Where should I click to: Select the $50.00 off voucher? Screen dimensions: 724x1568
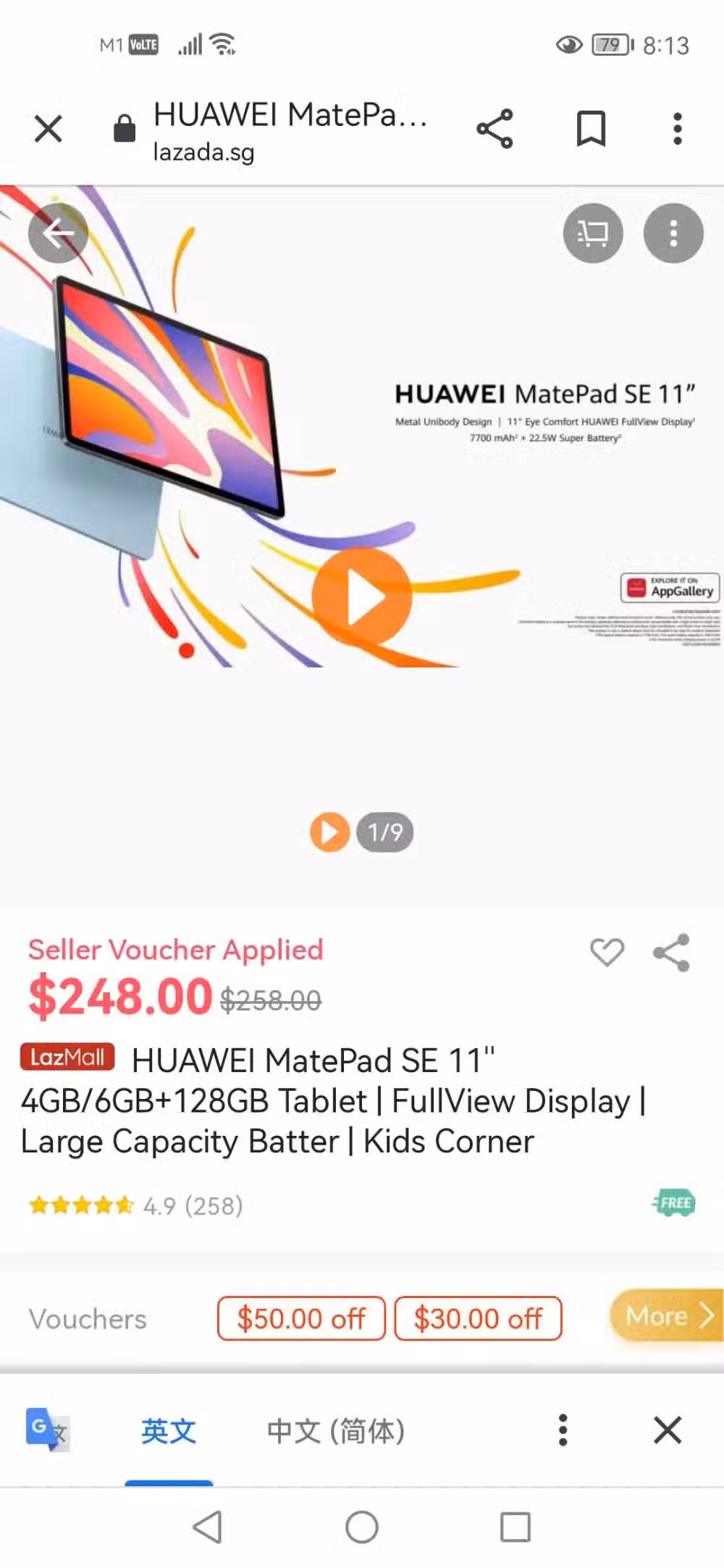301,1318
